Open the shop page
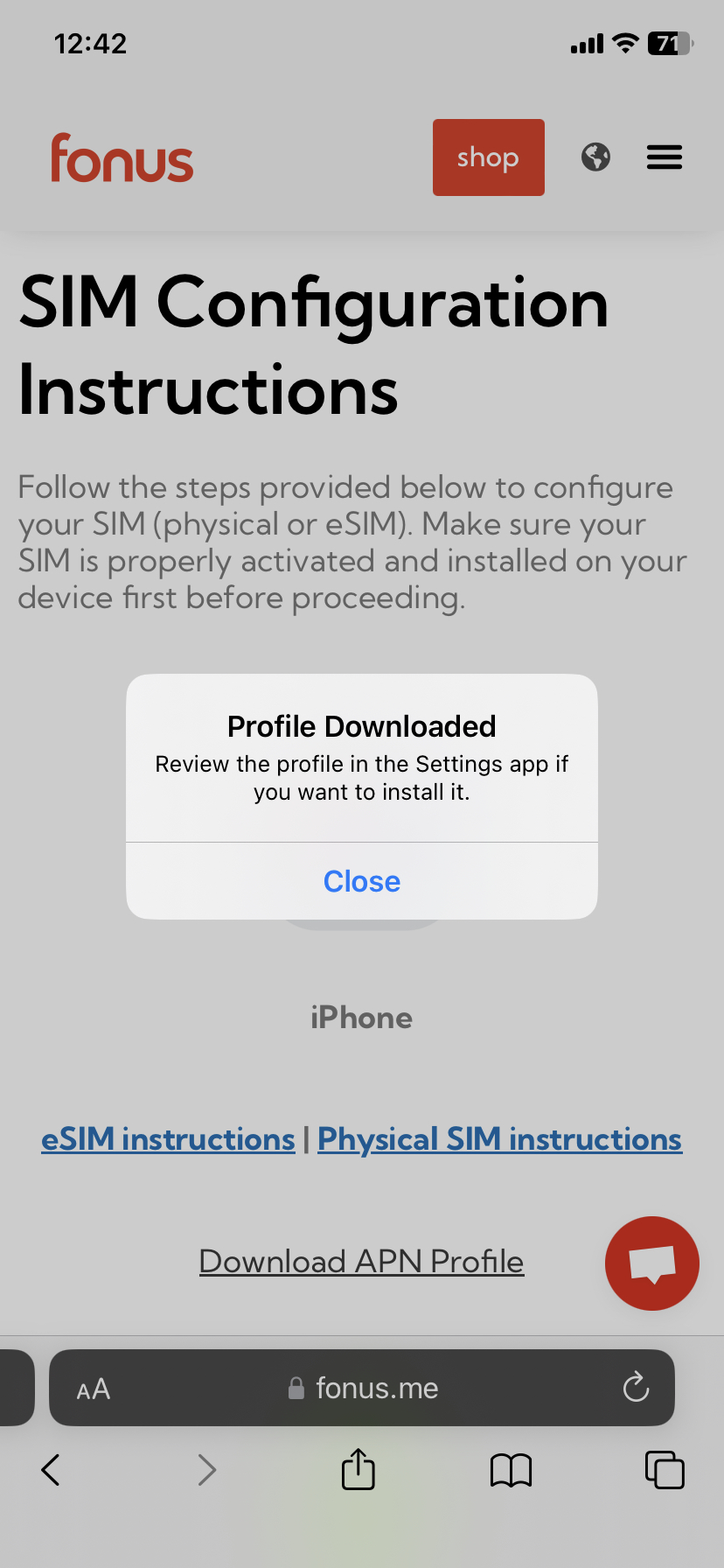Screen dimensions: 724x1568 coord(488,157)
